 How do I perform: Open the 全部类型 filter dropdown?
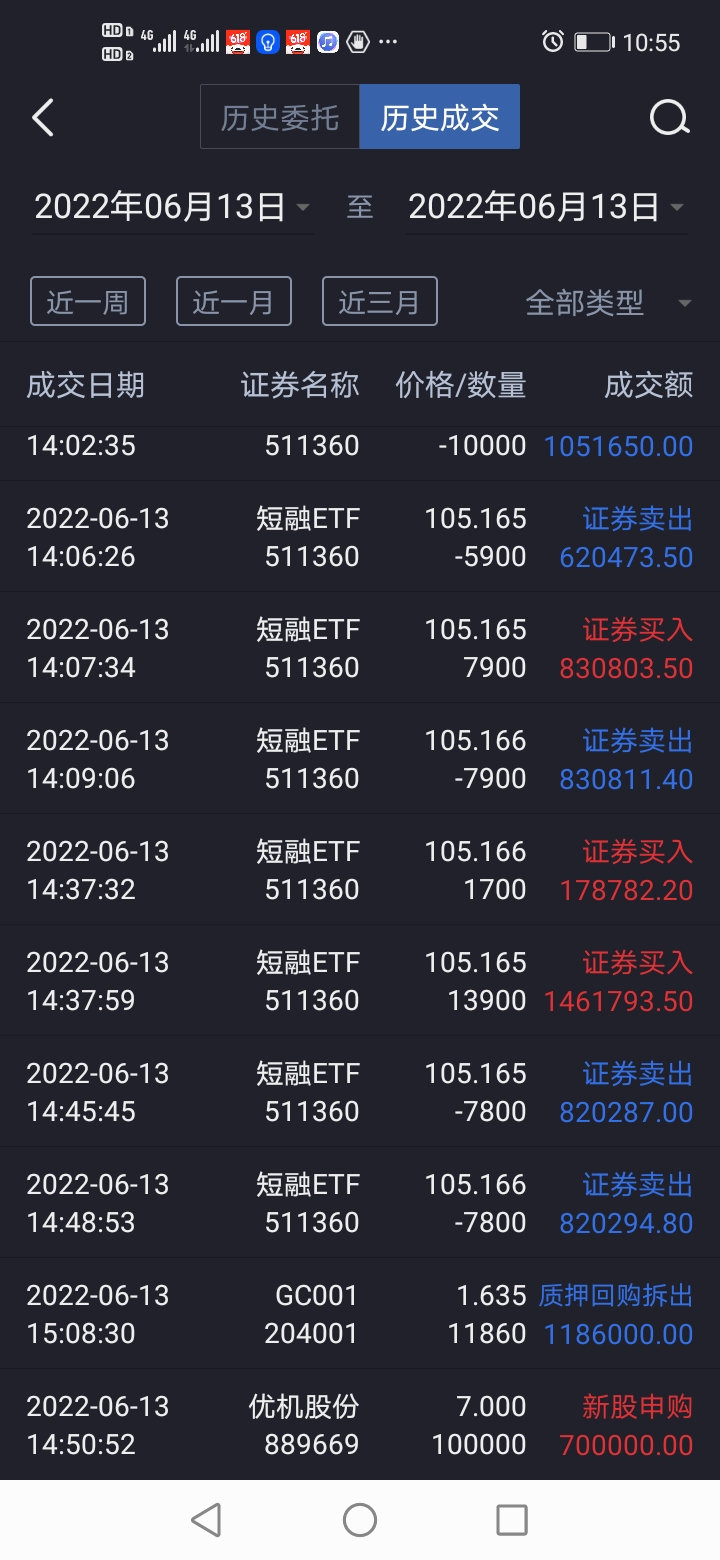[x=600, y=301]
